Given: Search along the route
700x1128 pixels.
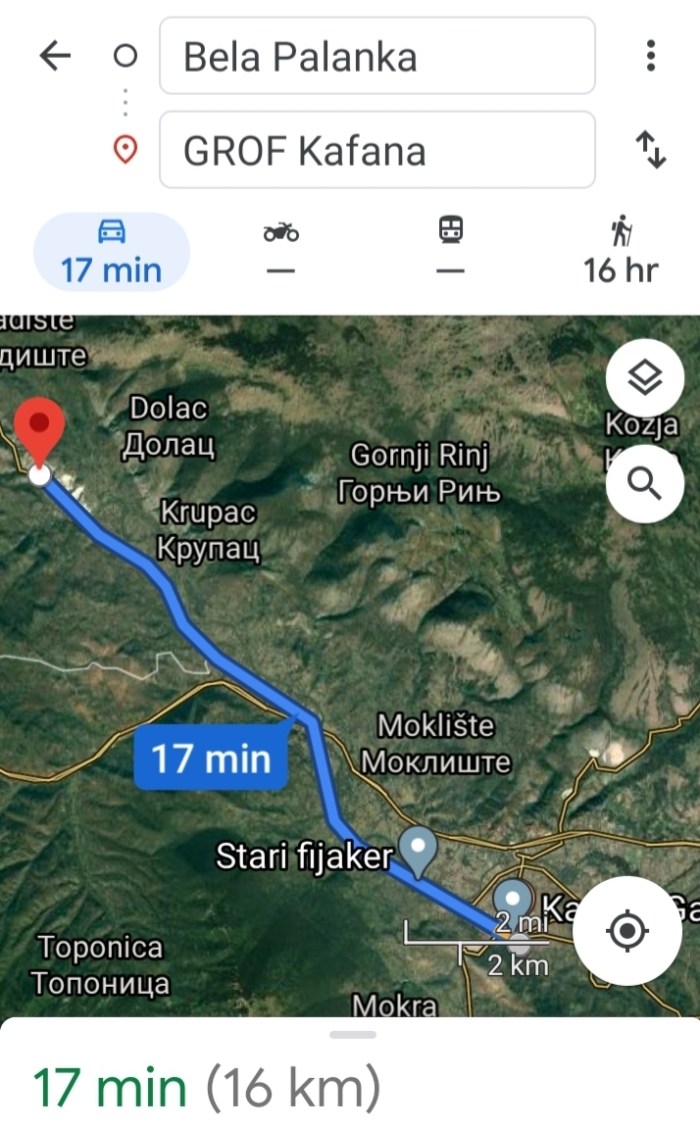Looking at the screenshot, I should click(x=645, y=483).
